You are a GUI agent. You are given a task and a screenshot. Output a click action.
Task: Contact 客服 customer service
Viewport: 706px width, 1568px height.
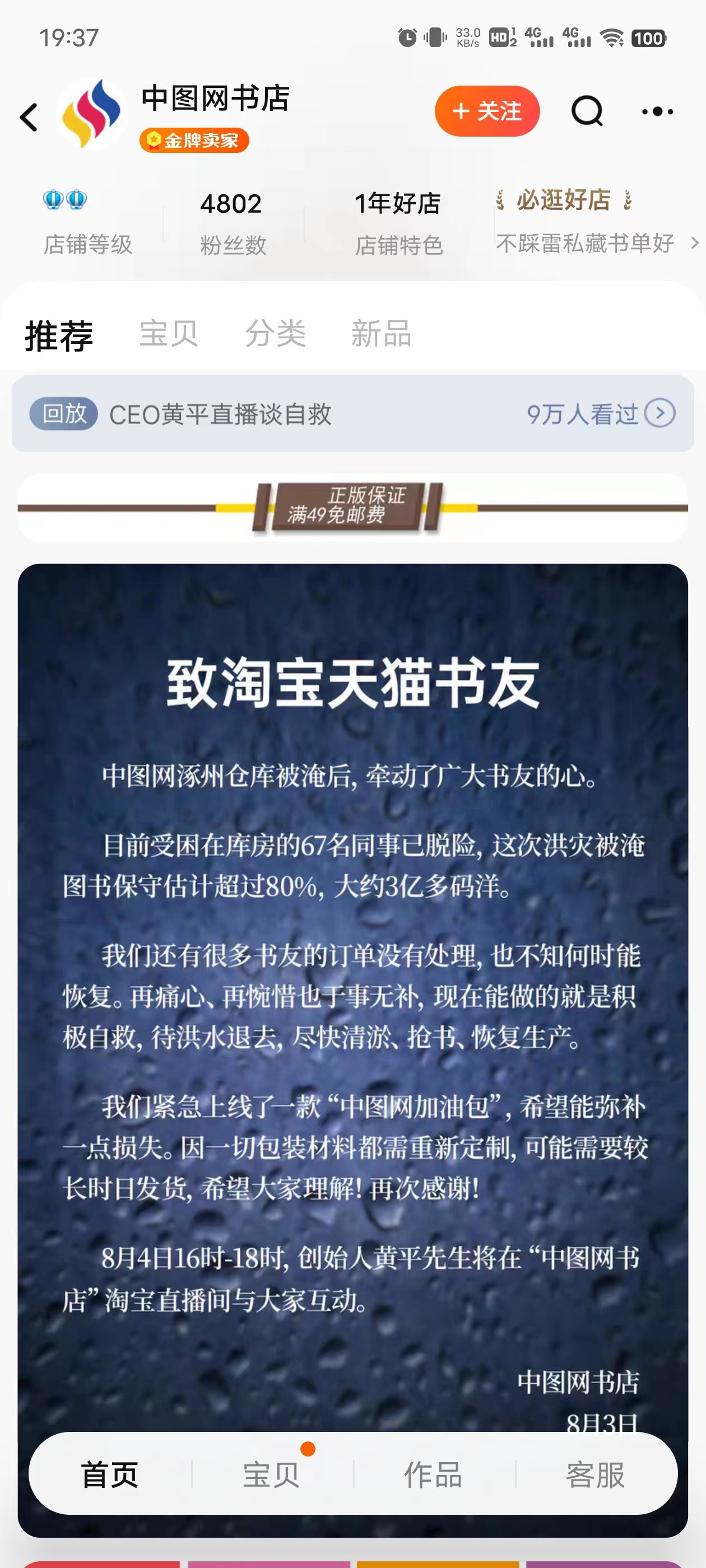tap(595, 1474)
